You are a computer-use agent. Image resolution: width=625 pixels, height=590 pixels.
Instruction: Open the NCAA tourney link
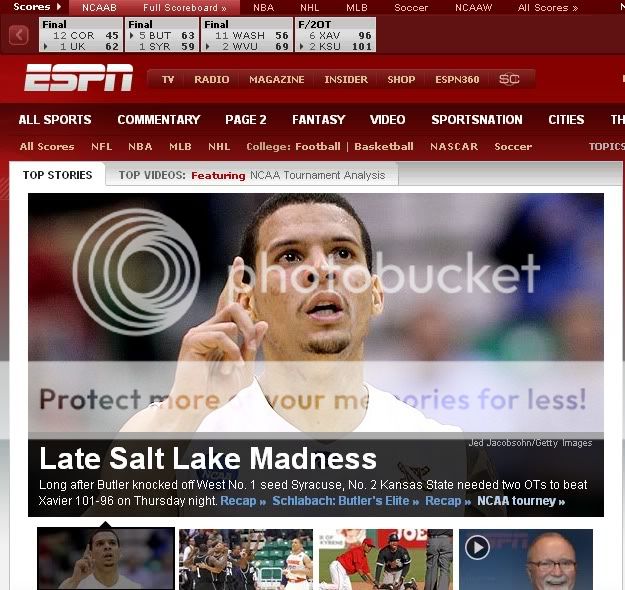(520, 500)
